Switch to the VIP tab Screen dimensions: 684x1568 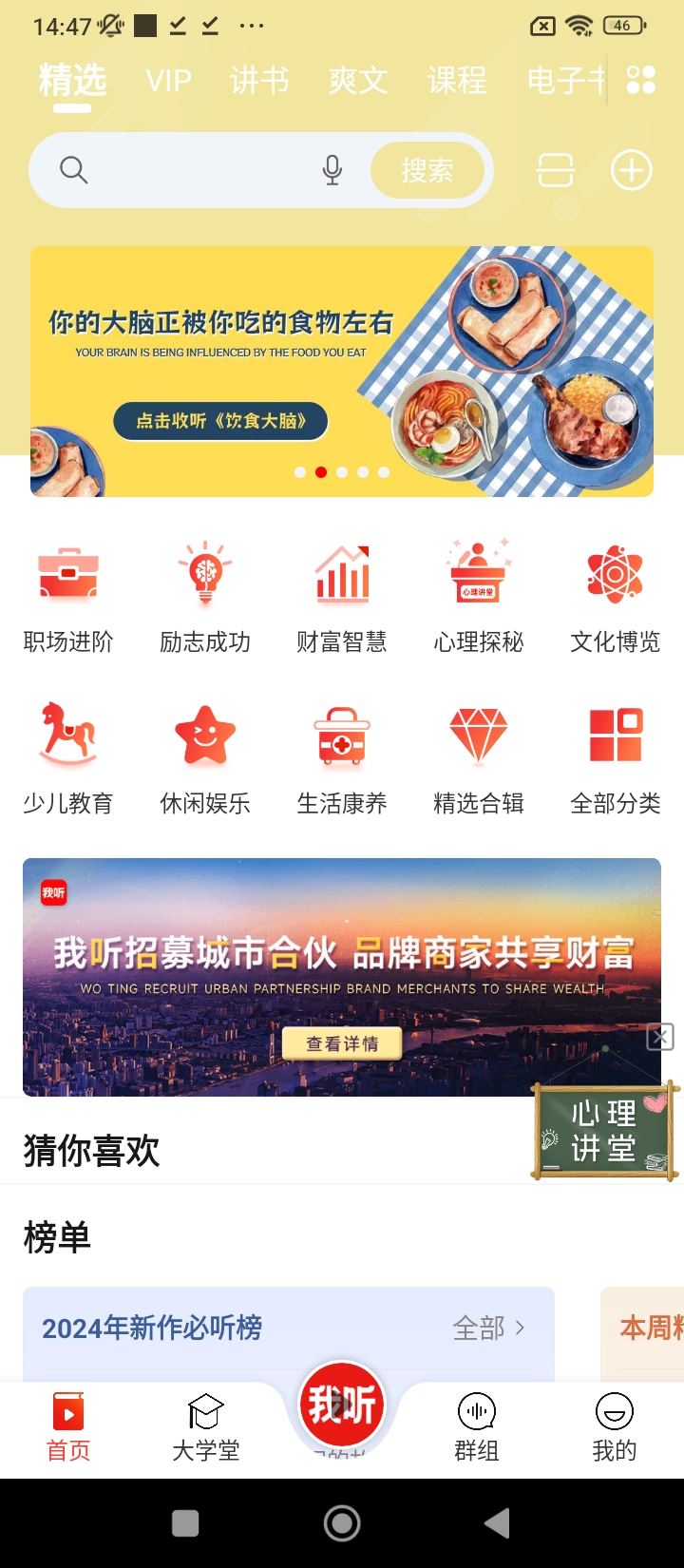point(169,81)
